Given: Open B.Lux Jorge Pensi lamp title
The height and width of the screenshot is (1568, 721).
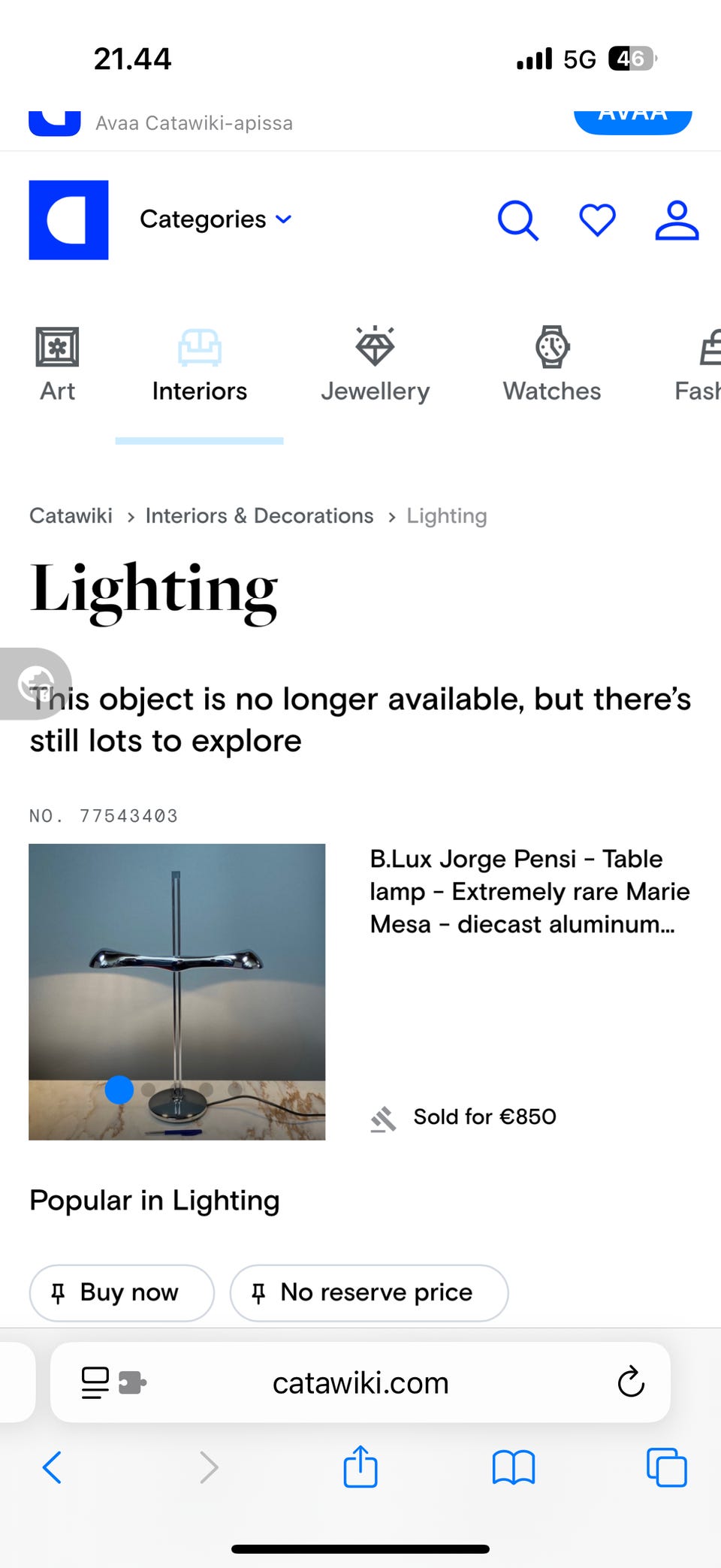Looking at the screenshot, I should [x=529, y=891].
